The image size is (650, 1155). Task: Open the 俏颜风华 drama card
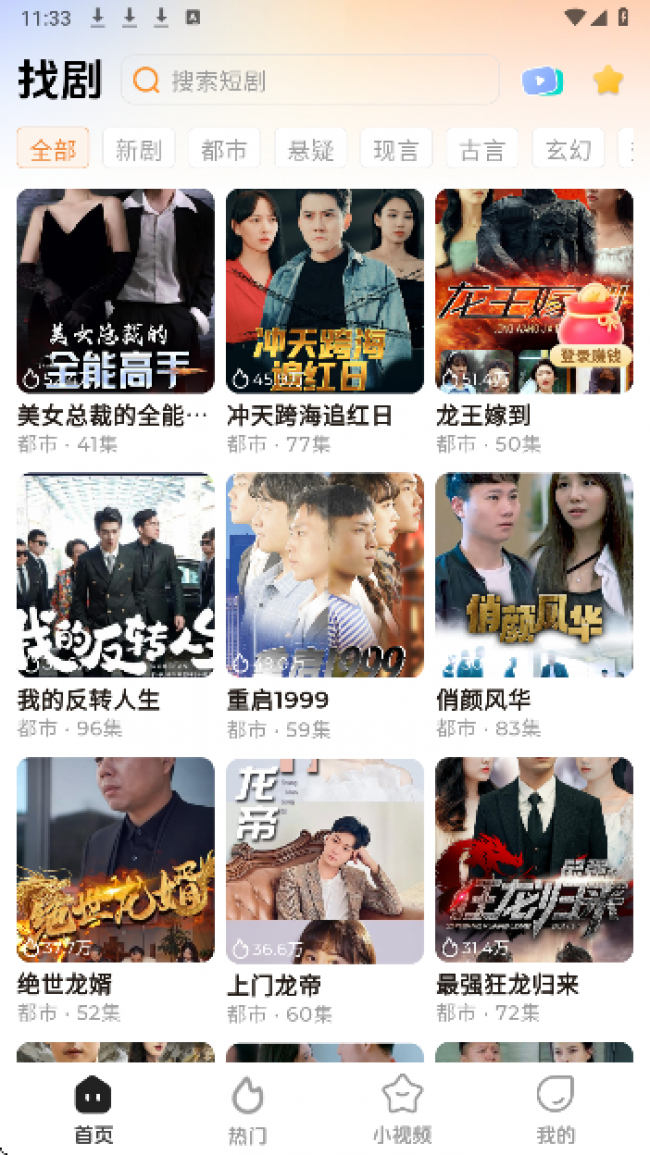pos(534,576)
